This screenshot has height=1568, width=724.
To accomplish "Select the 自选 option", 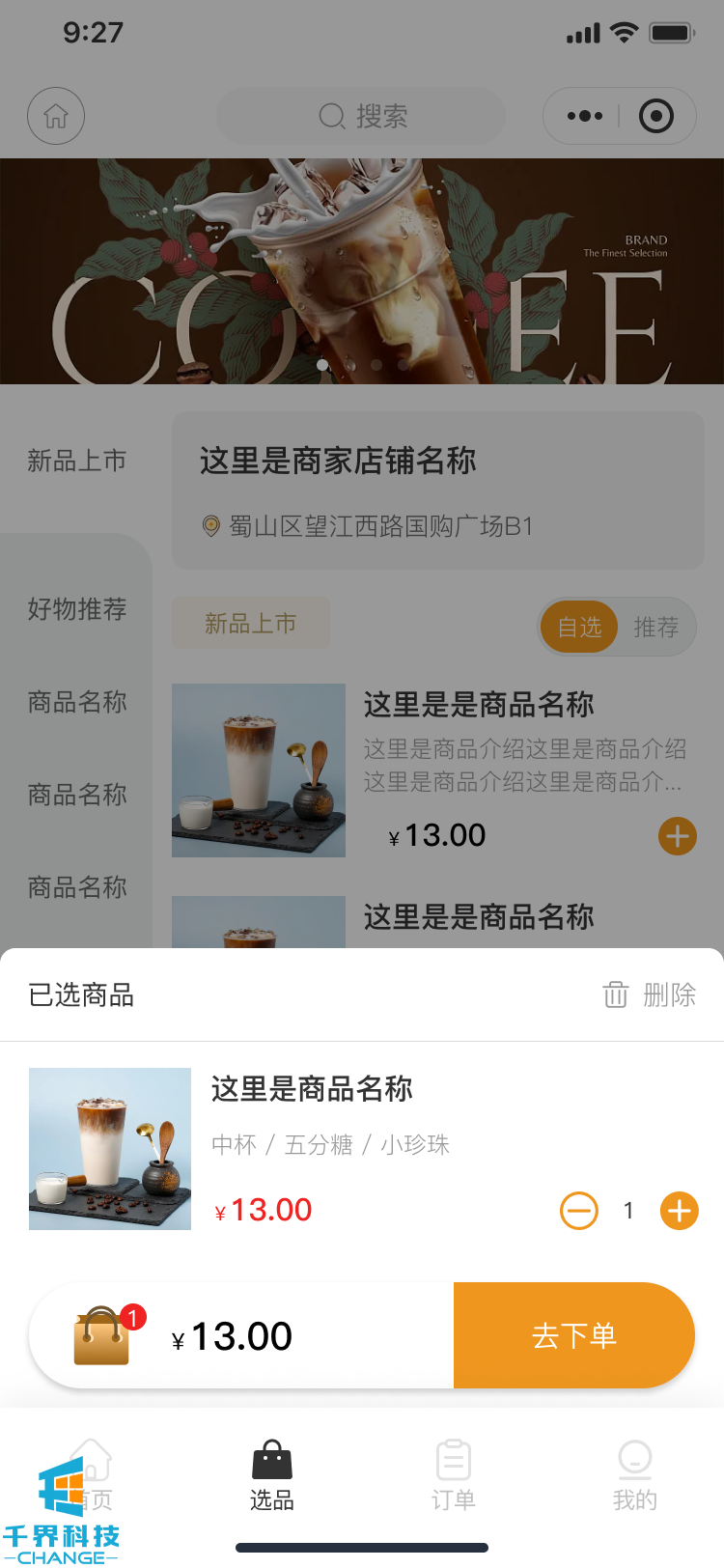I will [579, 628].
